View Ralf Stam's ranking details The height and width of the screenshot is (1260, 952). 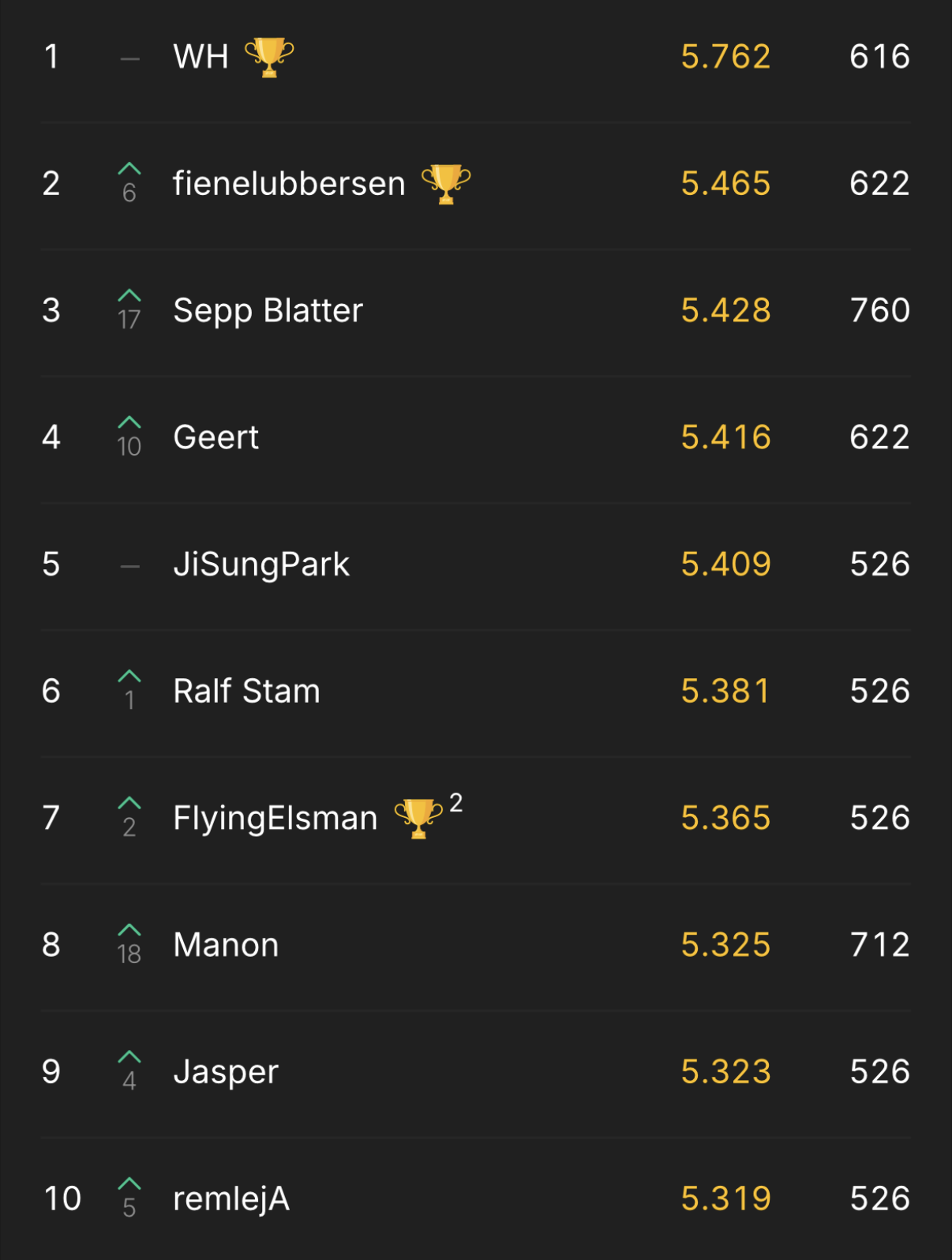476,693
